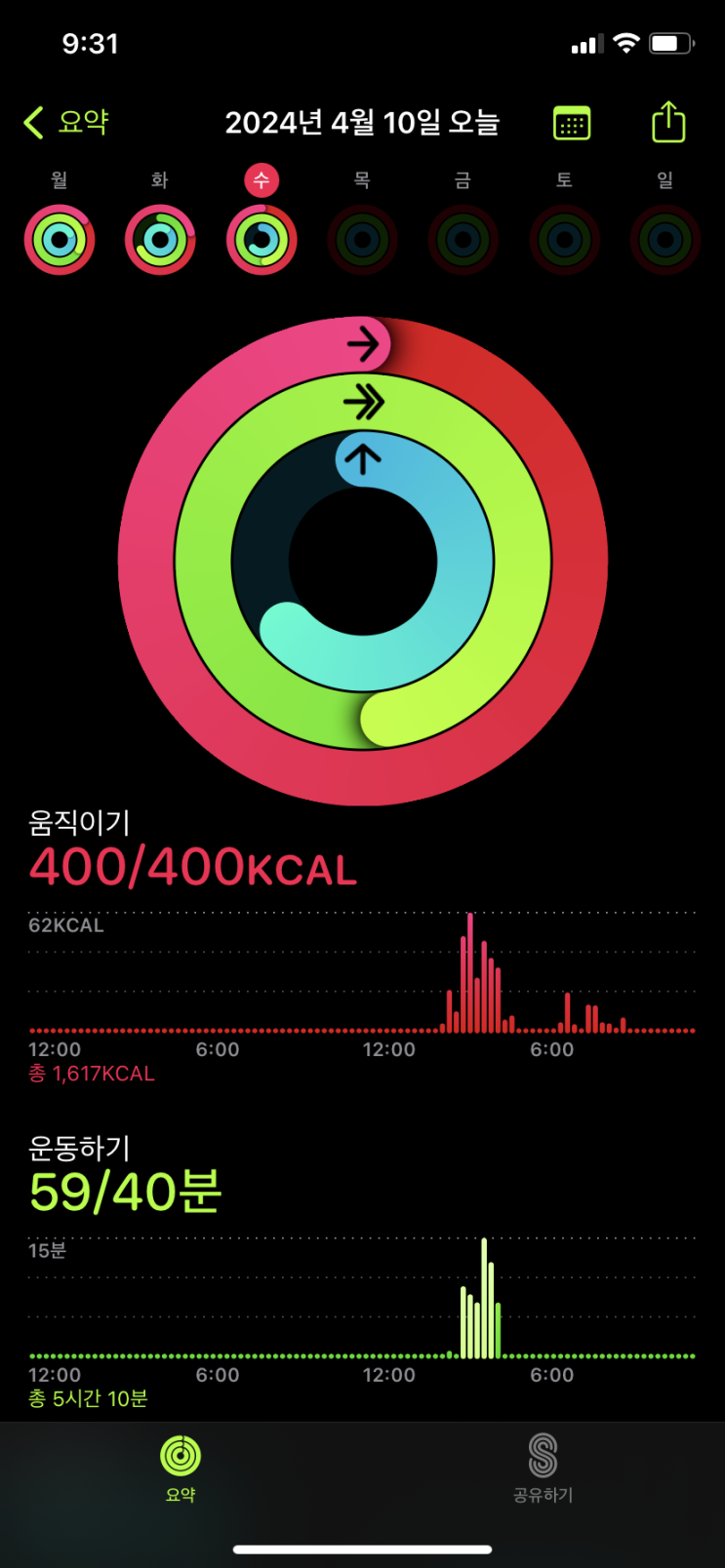This screenshot has height=1568, width=725.
Task: Open the calendar view icon
Action: coord(572,124)
